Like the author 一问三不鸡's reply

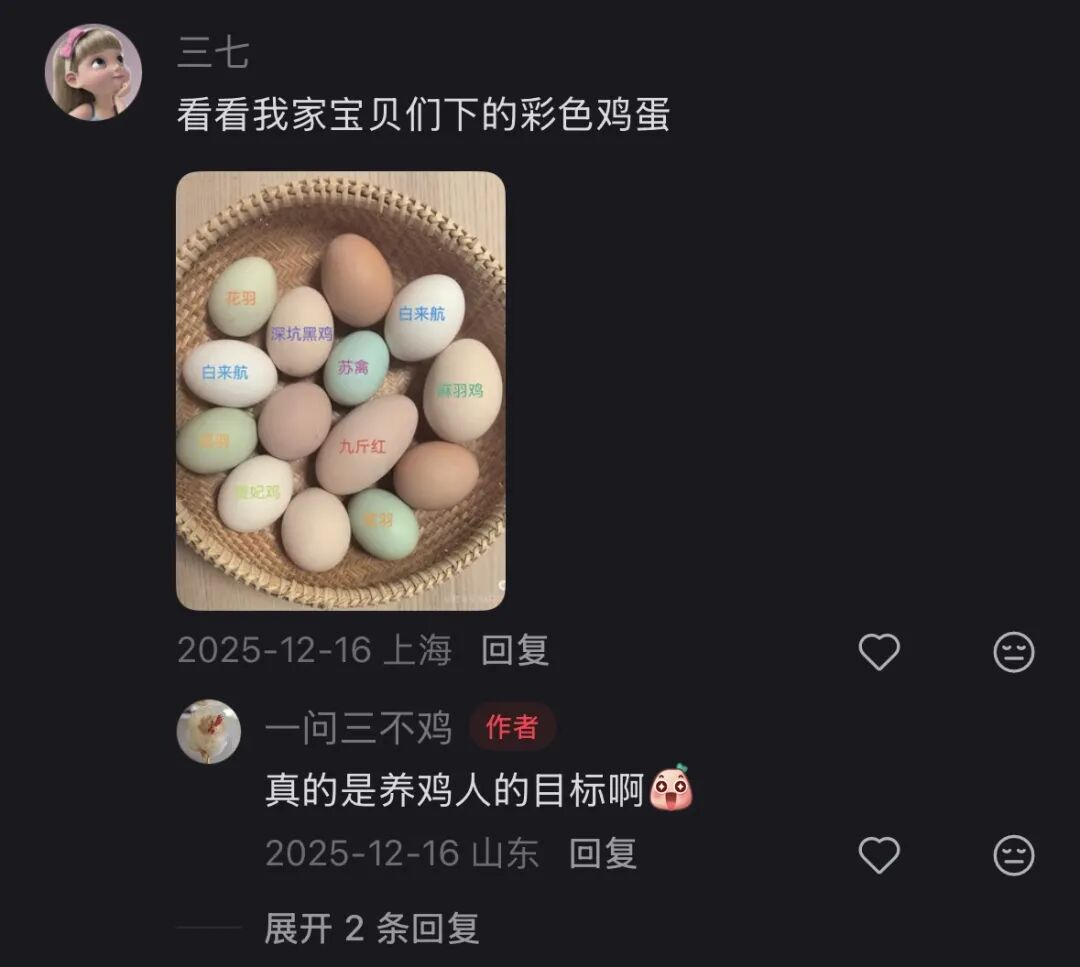(879, 855)
